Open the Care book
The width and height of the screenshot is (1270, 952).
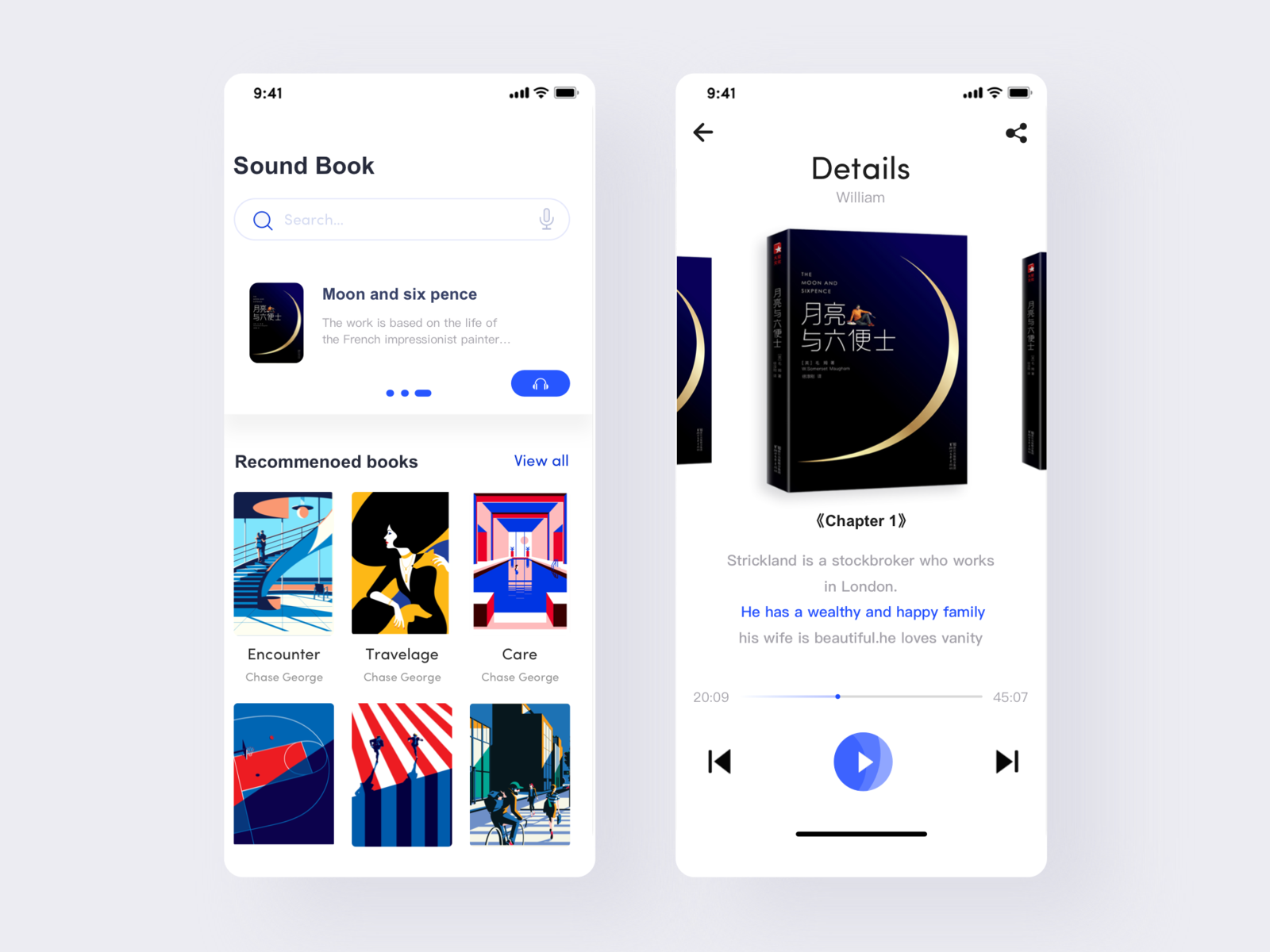[520, 563]
